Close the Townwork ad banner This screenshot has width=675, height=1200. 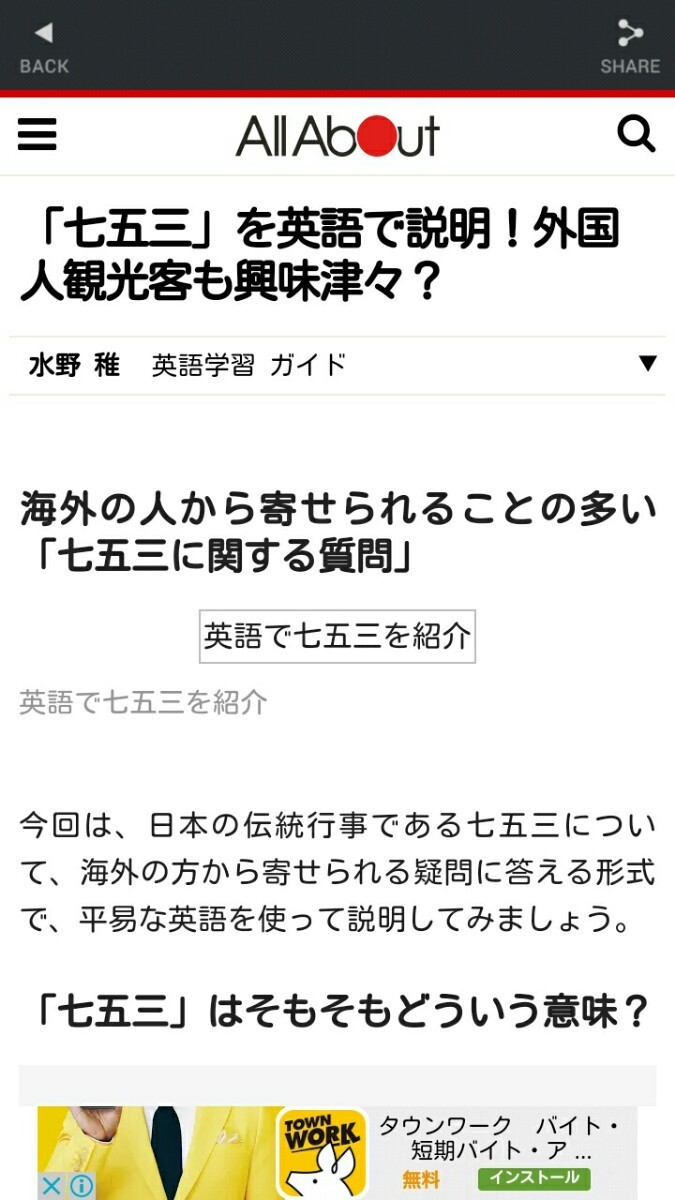coord(51,1186)
